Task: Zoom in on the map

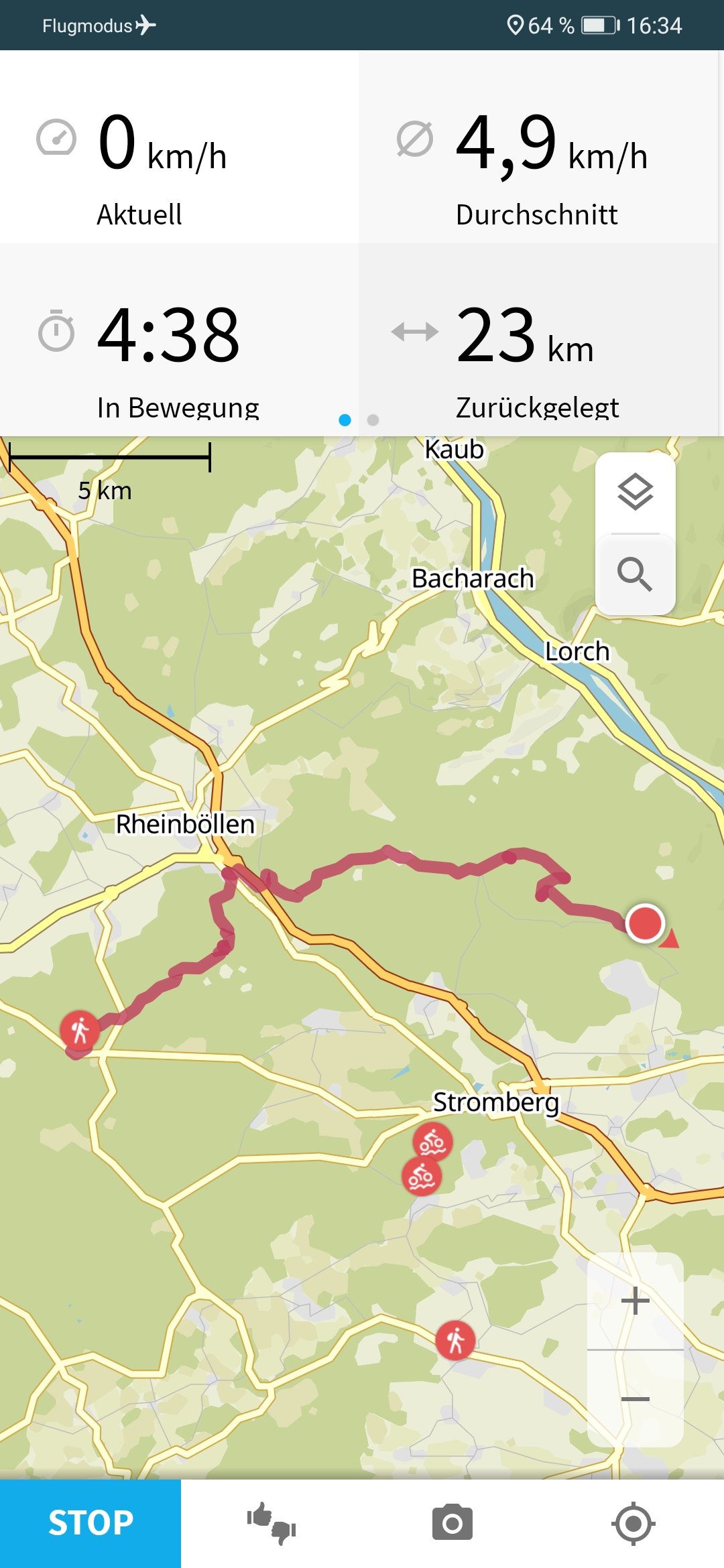Action: point(635,1301)
